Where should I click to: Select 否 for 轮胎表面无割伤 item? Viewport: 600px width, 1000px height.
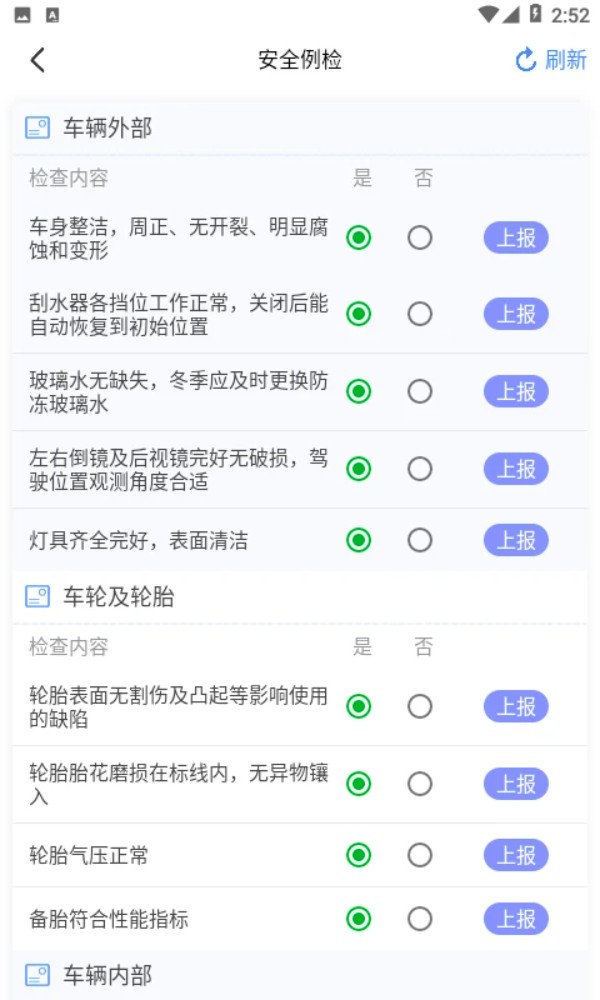pos(420,707)
